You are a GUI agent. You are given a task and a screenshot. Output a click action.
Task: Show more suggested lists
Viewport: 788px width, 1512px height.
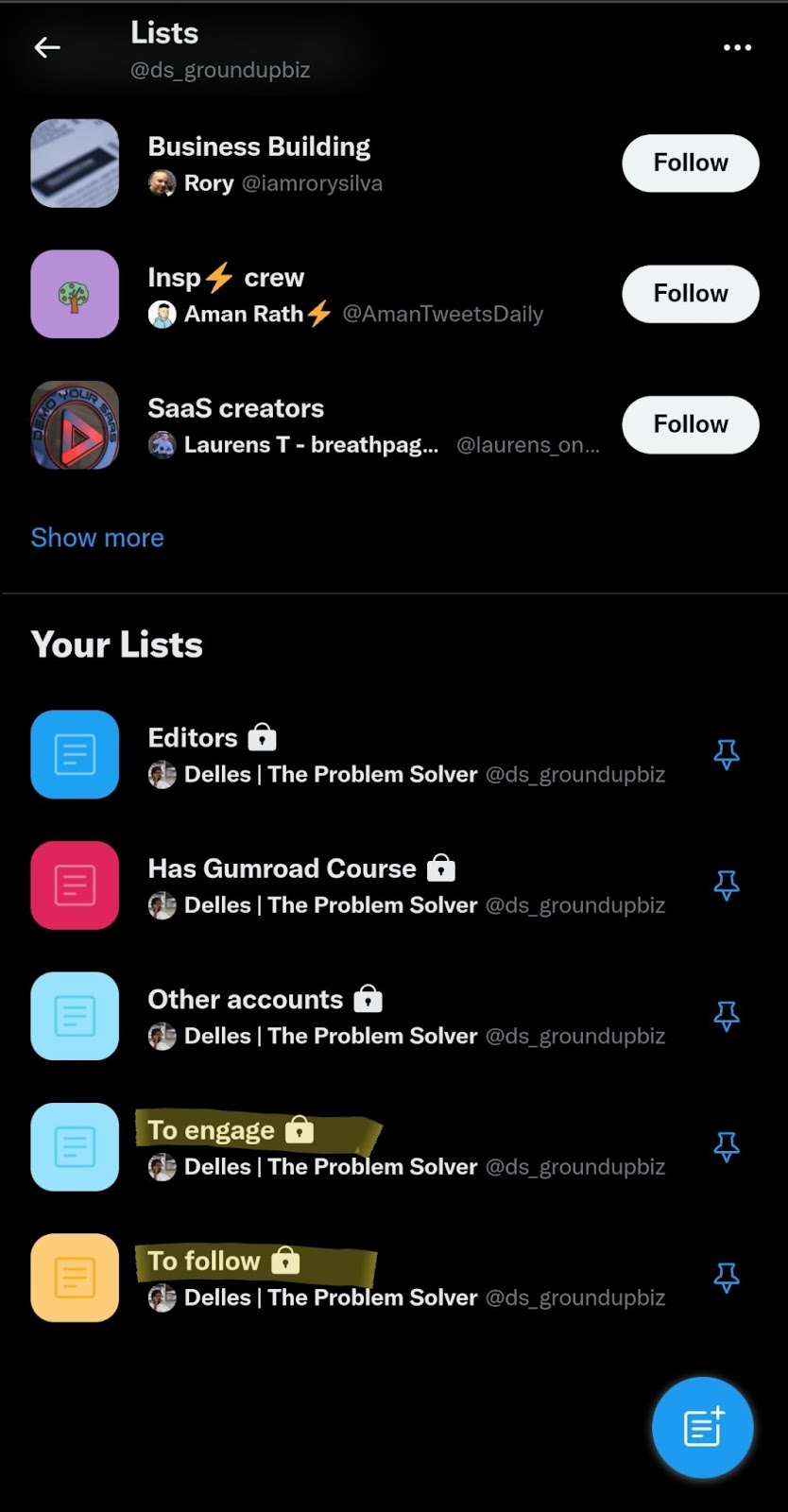click(97, 538)
